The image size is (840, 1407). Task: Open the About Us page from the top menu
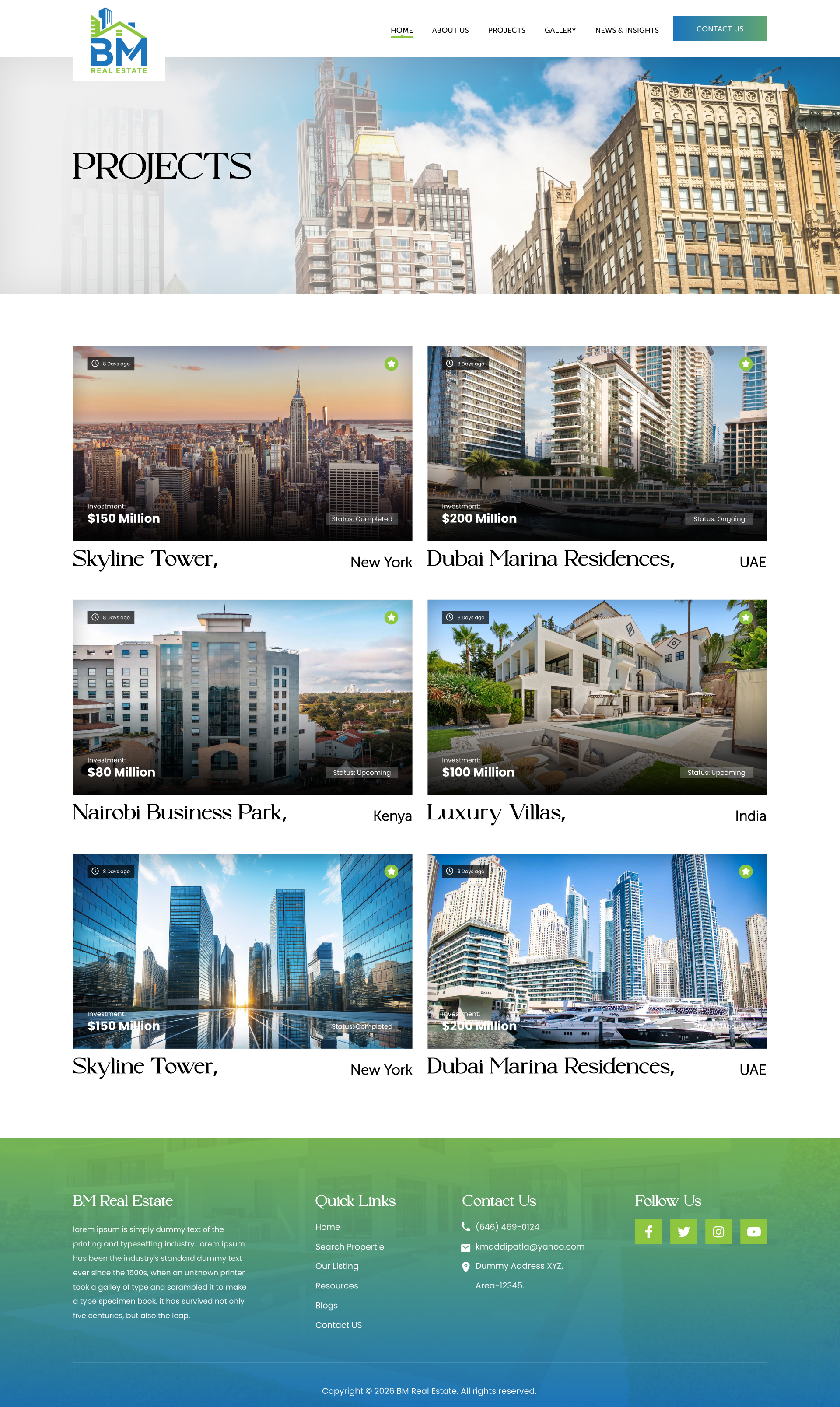pos(450,30)
